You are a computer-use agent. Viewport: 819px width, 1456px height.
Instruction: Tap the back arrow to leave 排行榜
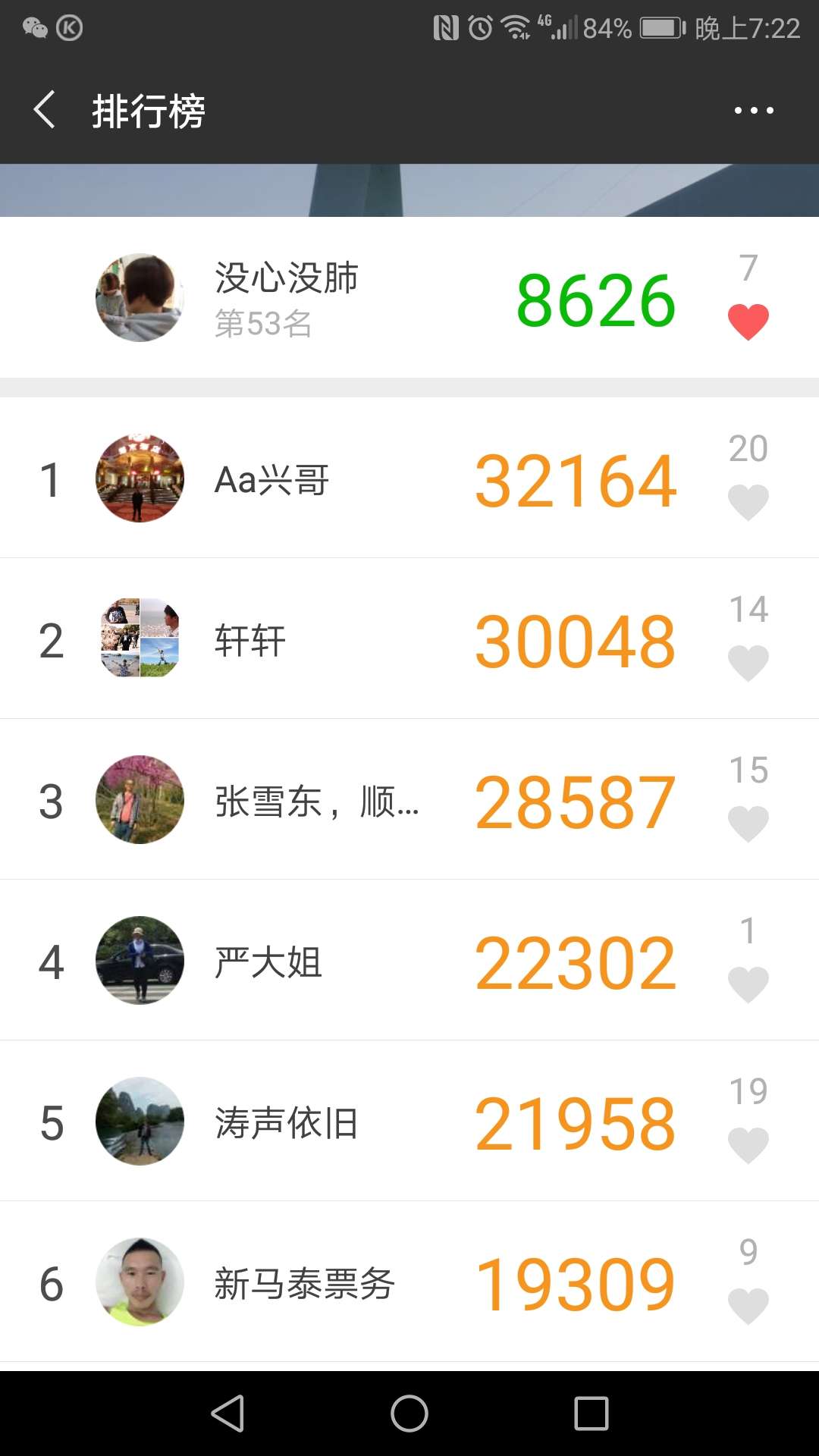point(43,110)
